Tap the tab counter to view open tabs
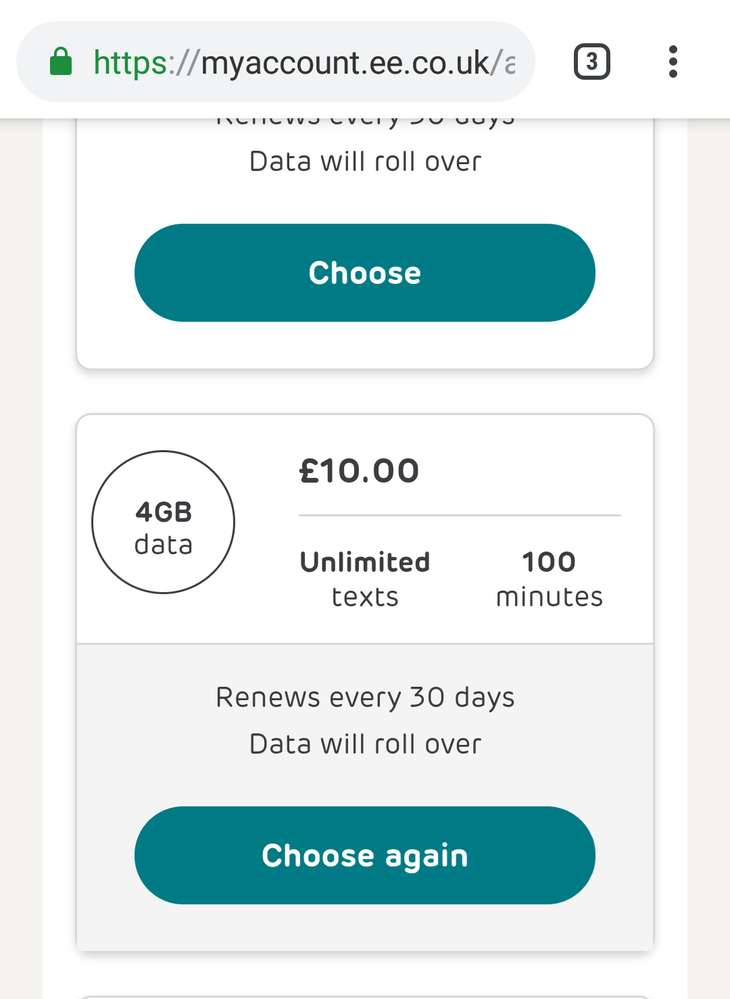This screenshot has width=730, height=999. coord(591,61)
